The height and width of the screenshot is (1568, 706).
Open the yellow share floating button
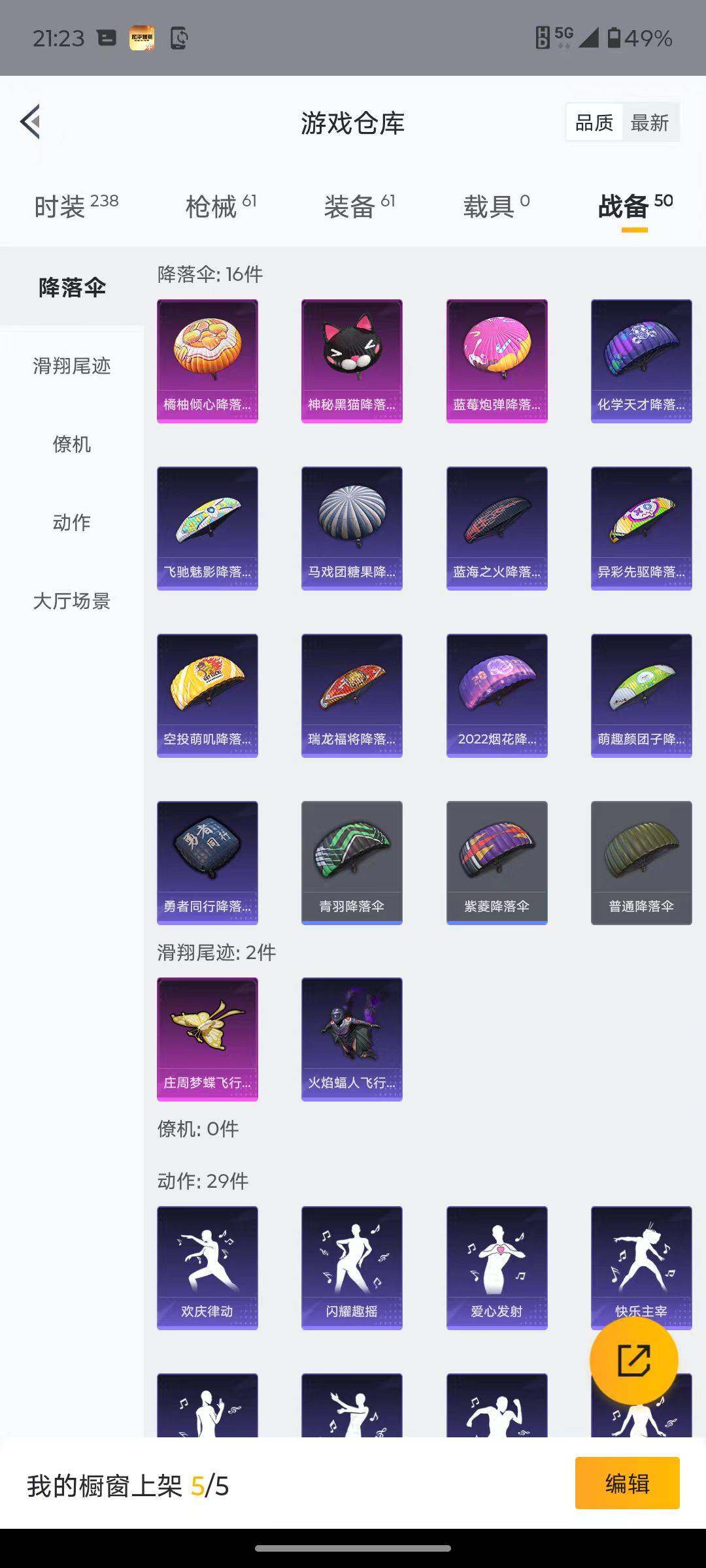point(635,1367)
